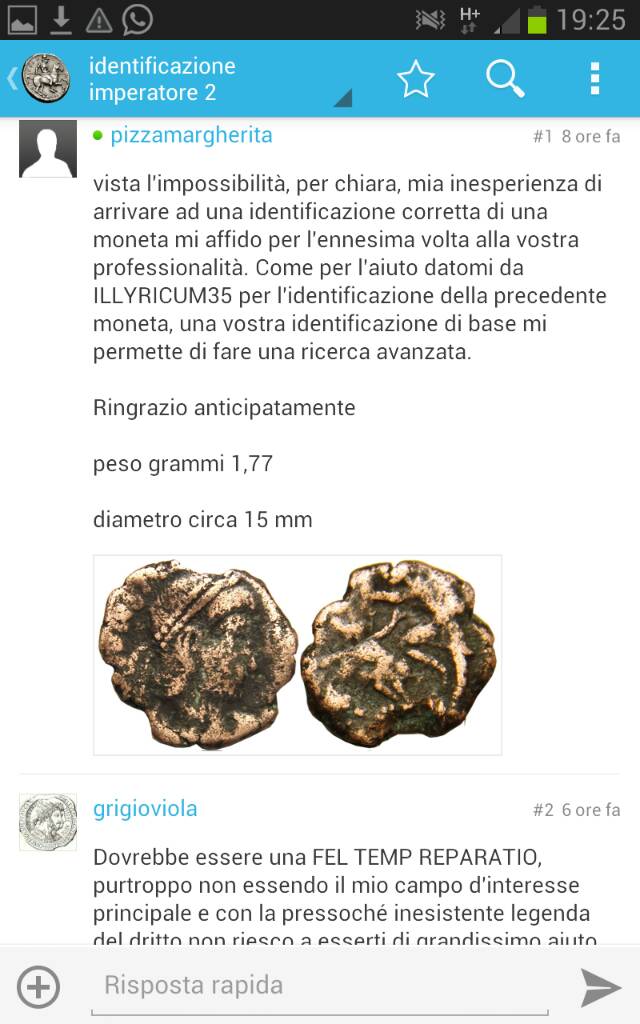Add an attachment with plus icon
Viewport: 640px width, 1024px height.
click(38, 986)
